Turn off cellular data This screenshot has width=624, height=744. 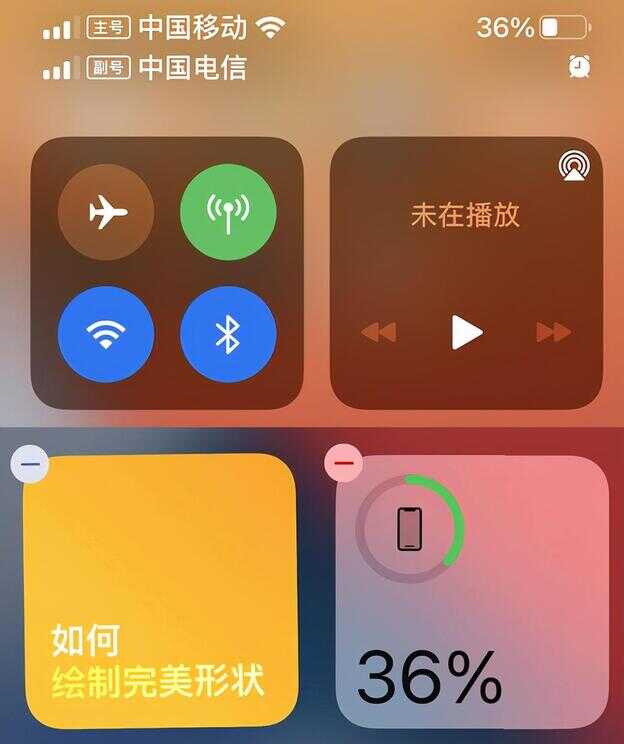[228, 212]
